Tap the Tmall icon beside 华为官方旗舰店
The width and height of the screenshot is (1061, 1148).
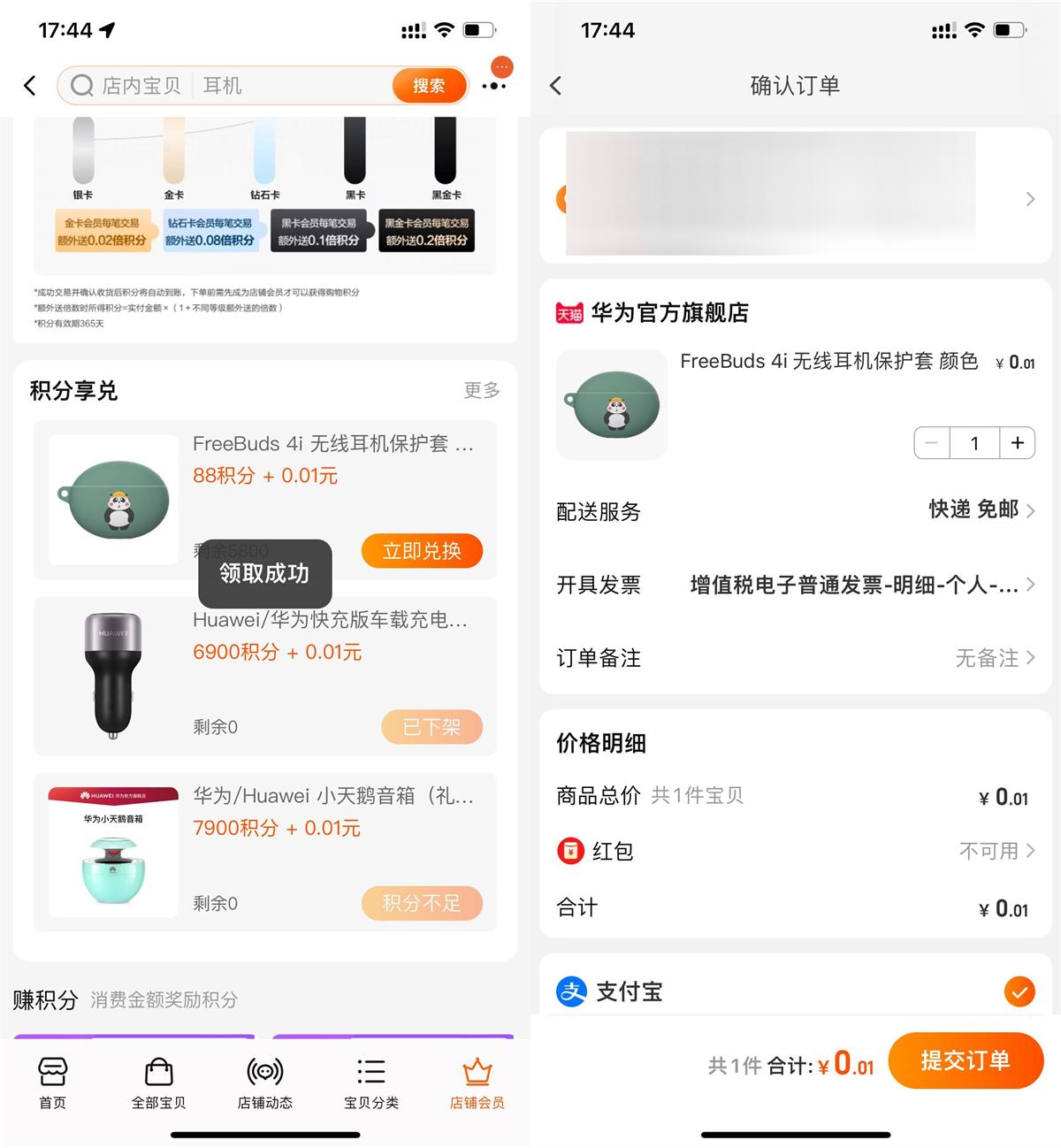click(569, 313)
